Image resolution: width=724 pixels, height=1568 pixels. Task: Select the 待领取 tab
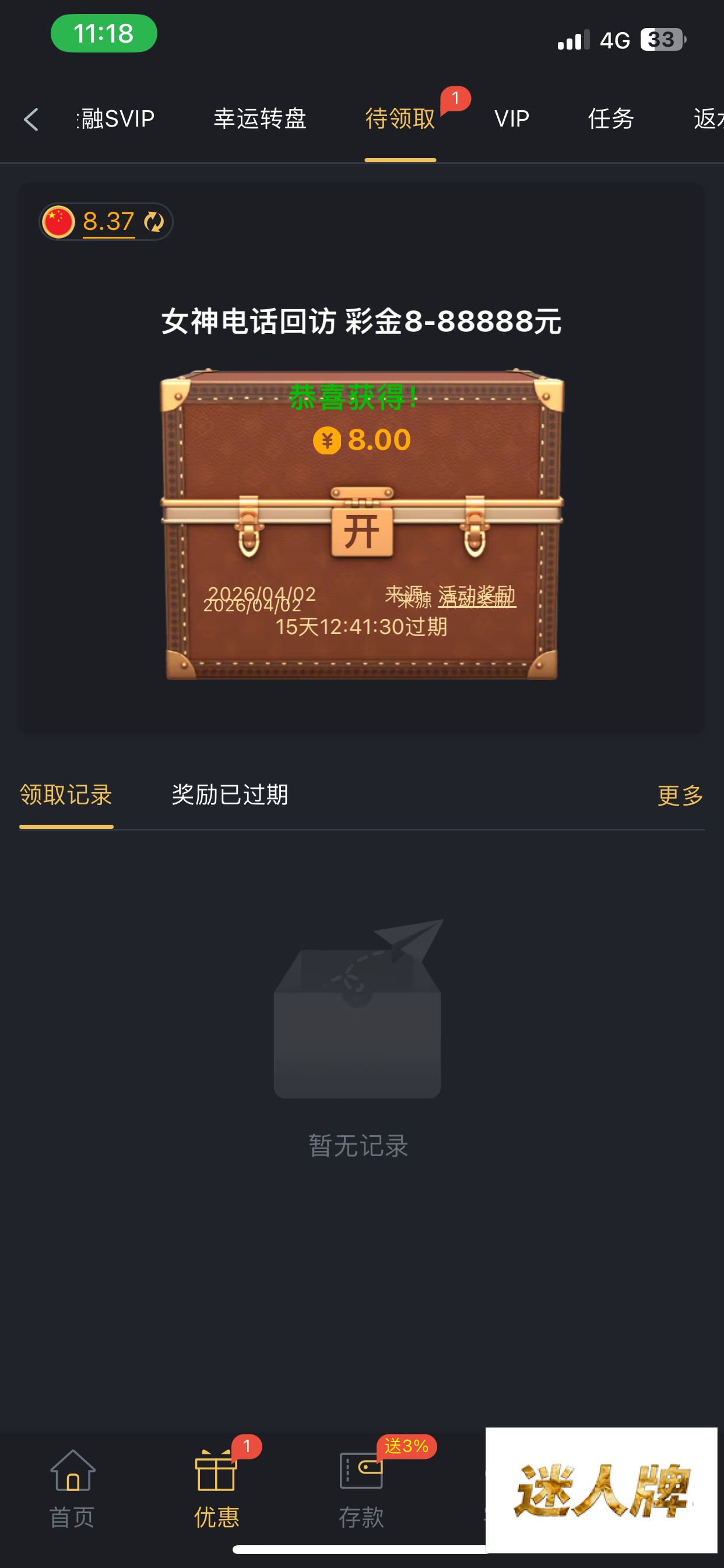pyautogui.click(x=400, y=118)
